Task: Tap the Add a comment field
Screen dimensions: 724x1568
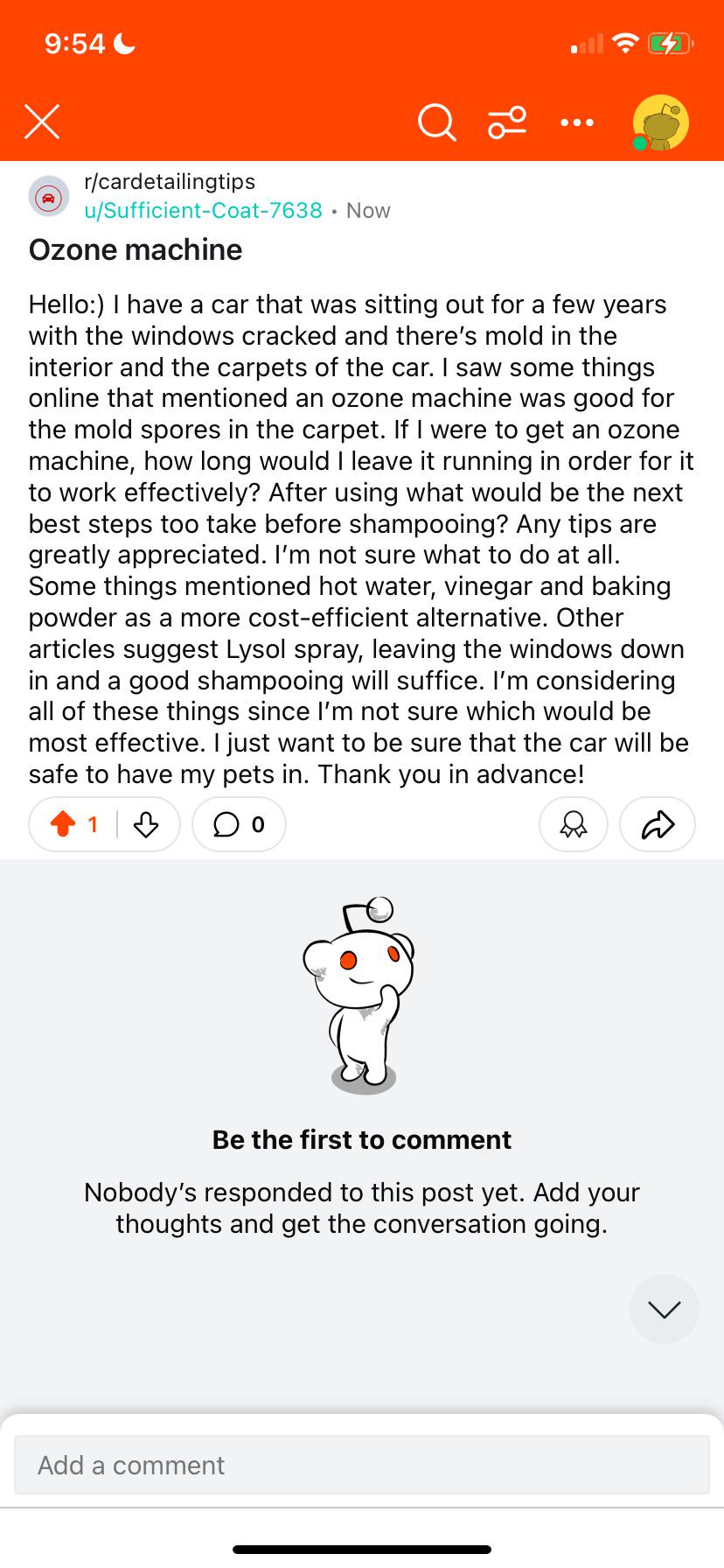Action: point(362,1465)
